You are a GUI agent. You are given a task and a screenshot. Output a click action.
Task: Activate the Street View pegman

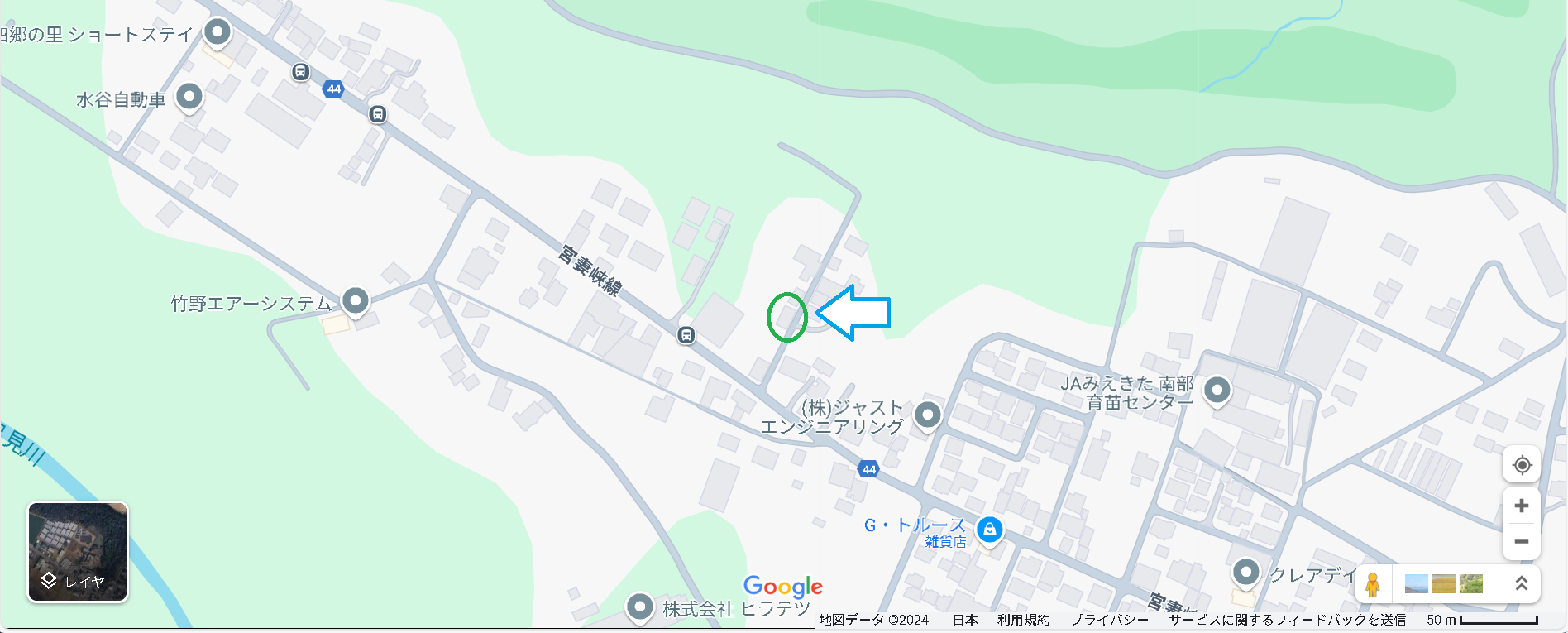coord(1372,584)
